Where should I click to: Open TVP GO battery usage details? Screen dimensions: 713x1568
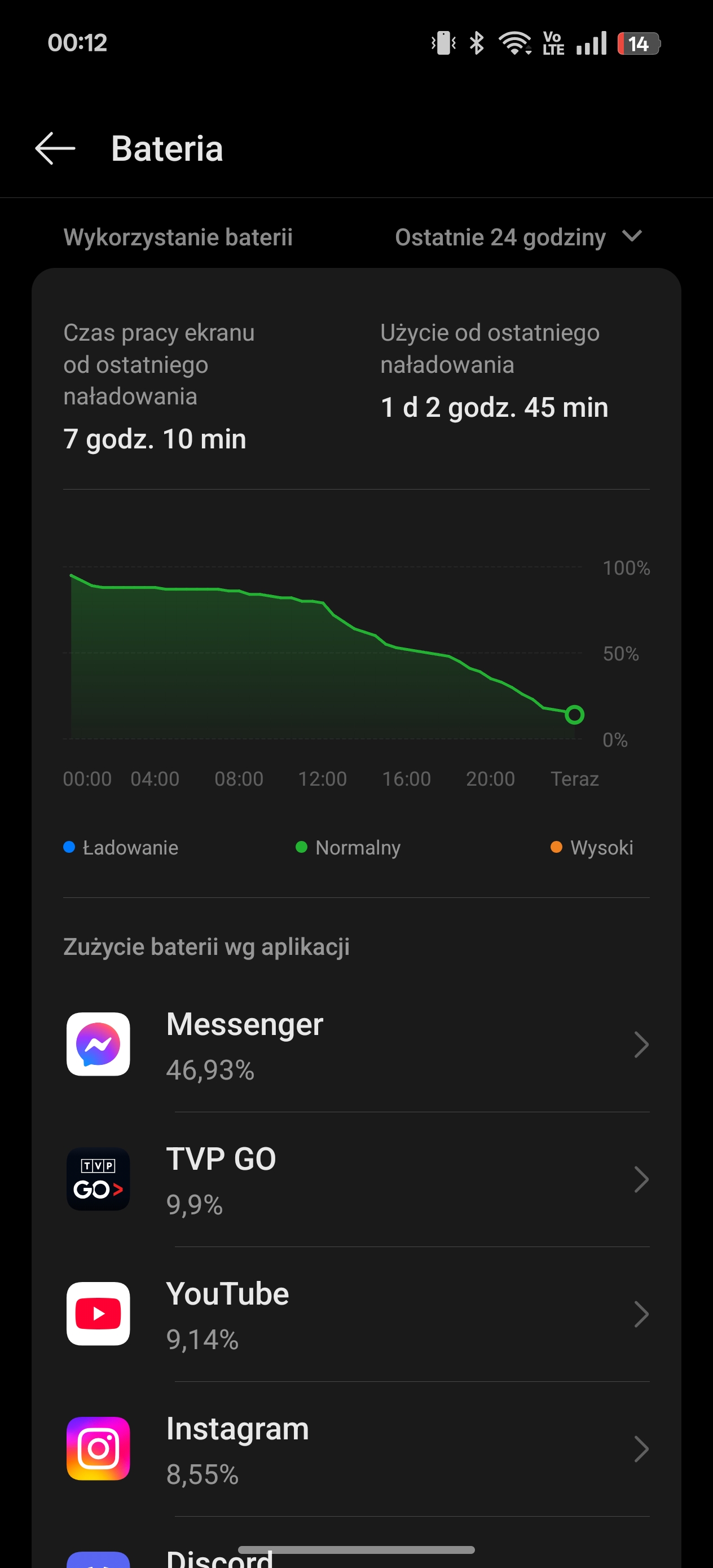357,1179
